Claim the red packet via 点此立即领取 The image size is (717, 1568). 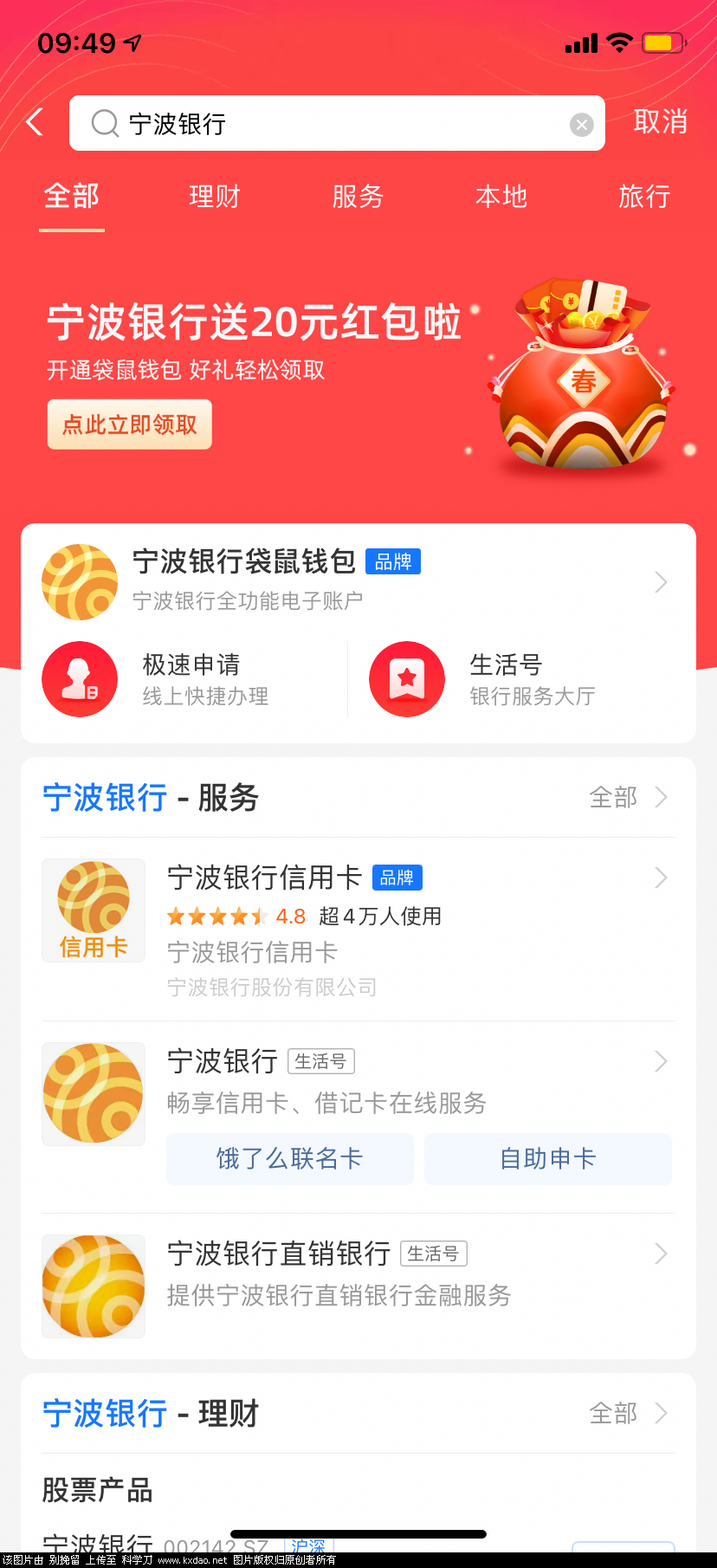(130, 424)
